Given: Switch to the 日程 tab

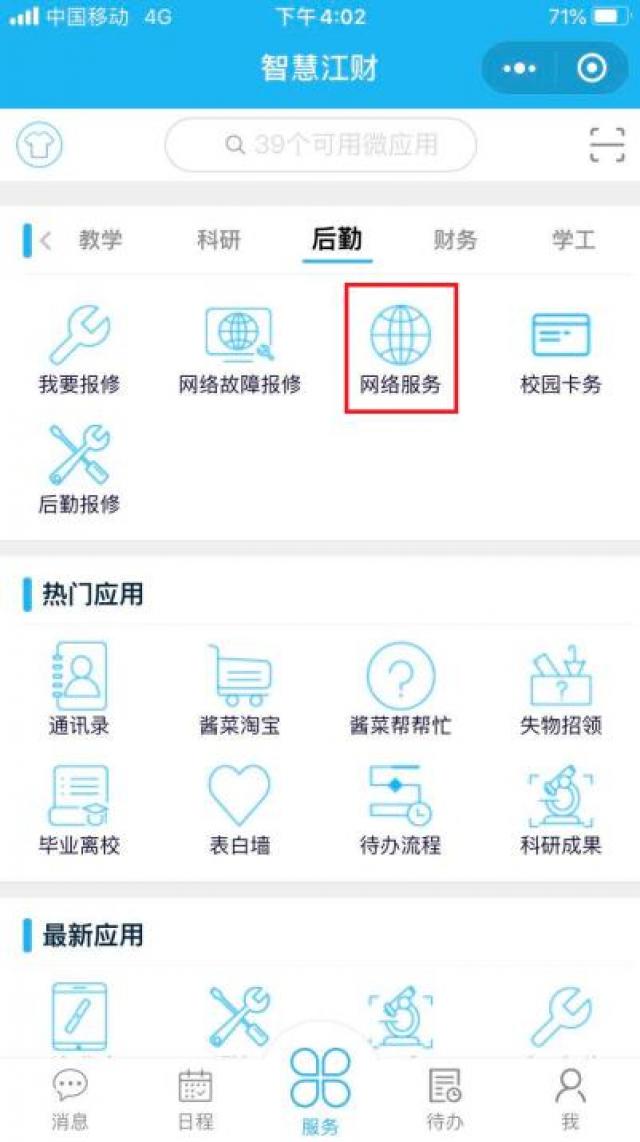Looking at the screenshot, I should click(195, 1098).
